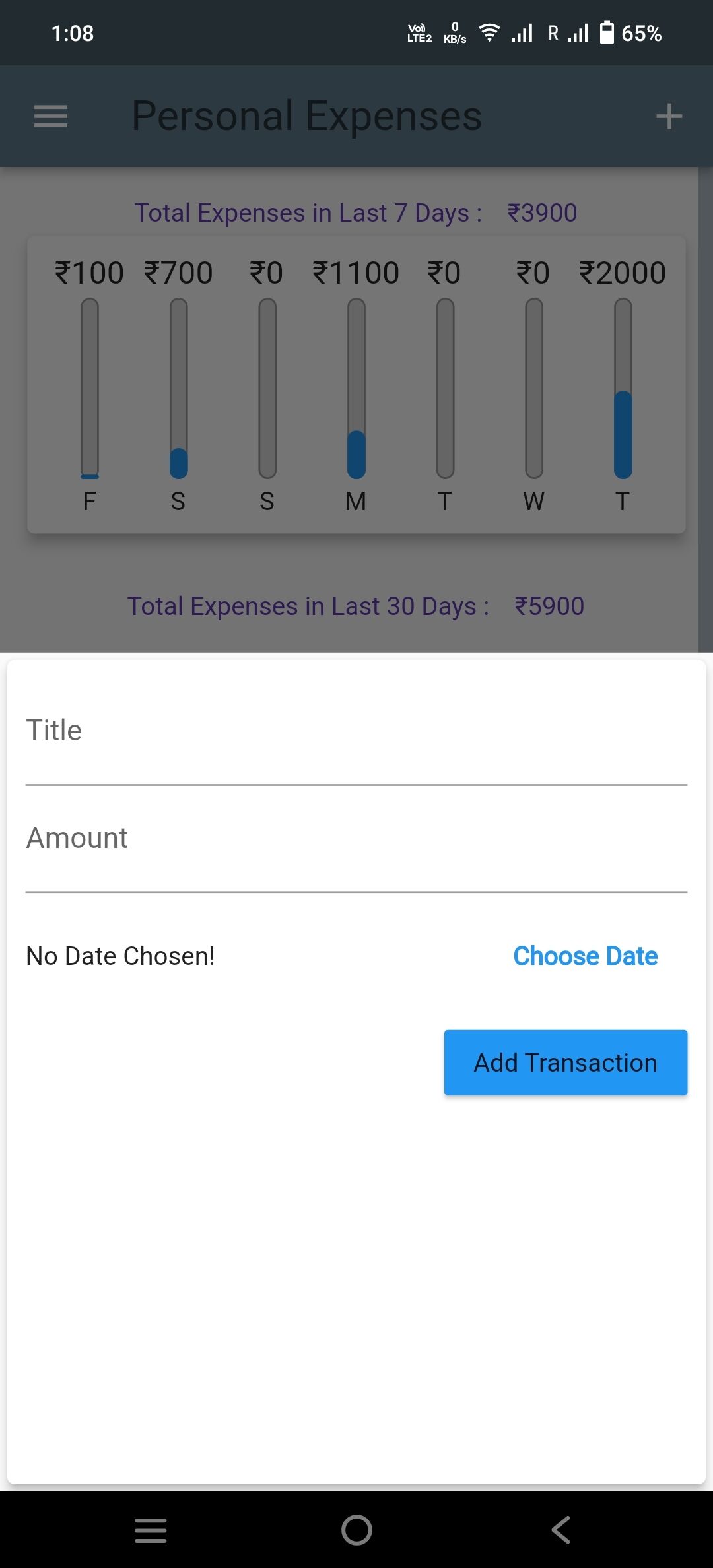
Task: Tap the Wi-Fi status icon
Action: [x=489, y=33]
